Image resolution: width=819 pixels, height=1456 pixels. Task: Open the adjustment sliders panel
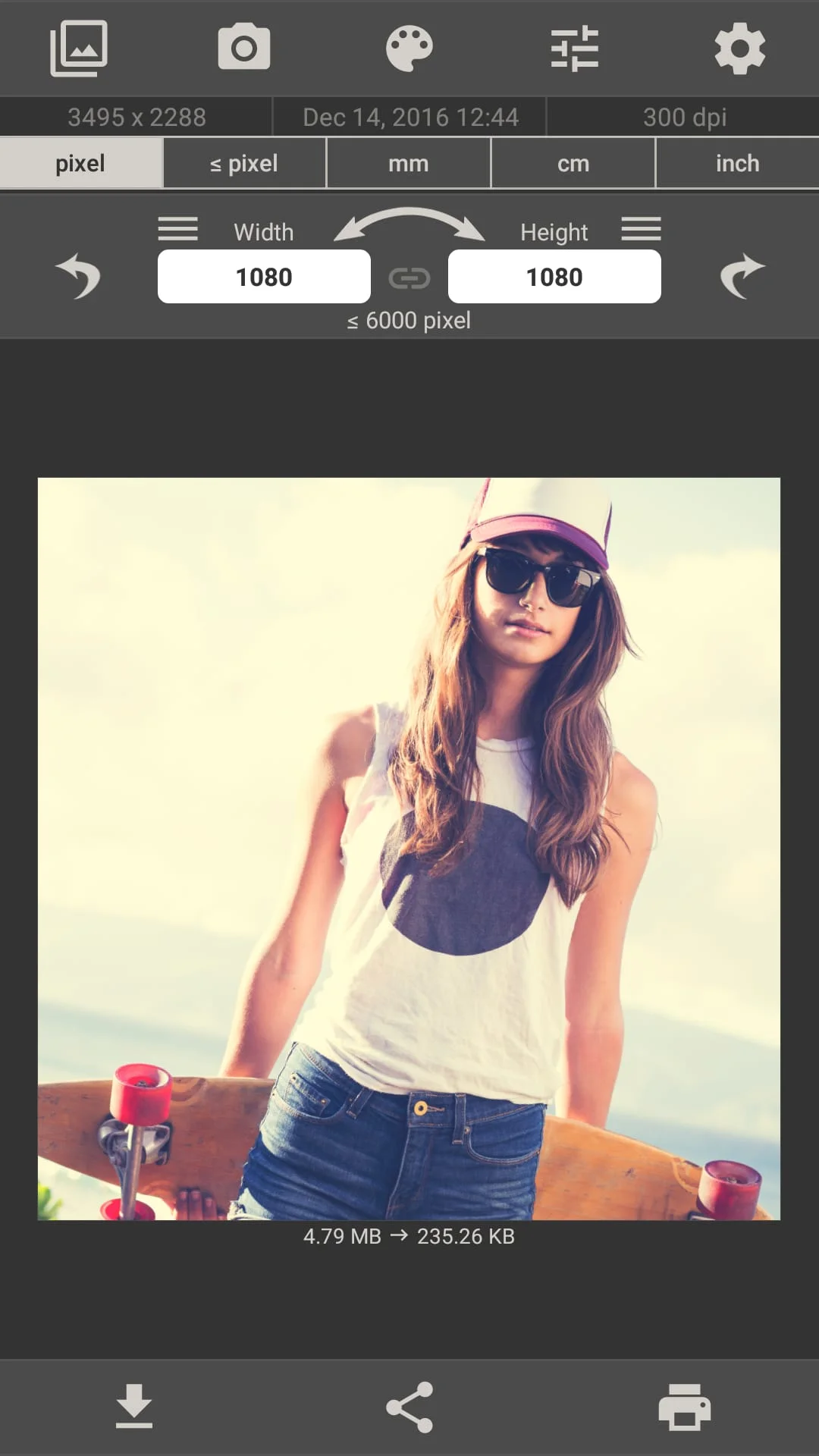pyautogui.click(x=574, y=49)
